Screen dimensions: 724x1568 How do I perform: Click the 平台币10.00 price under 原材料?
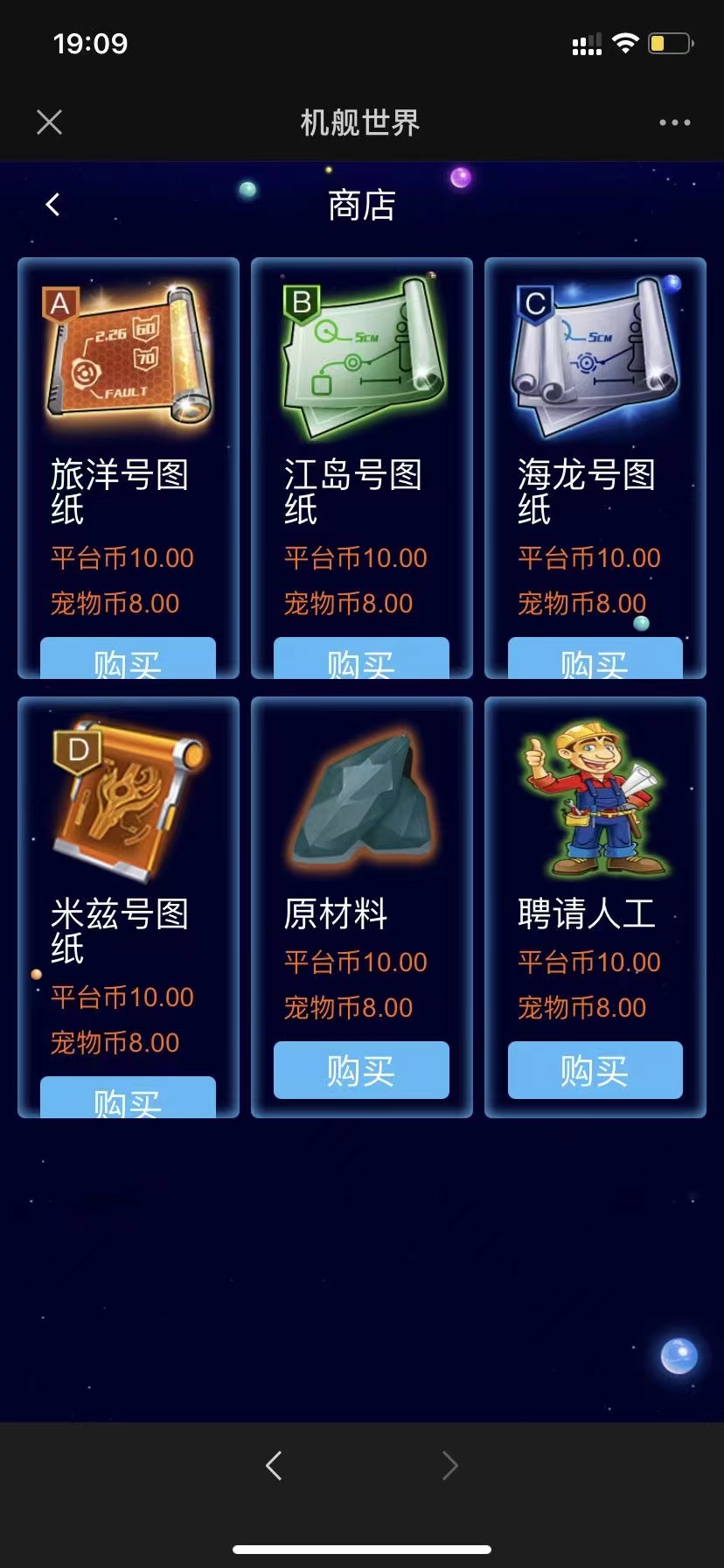click(355, 962)
